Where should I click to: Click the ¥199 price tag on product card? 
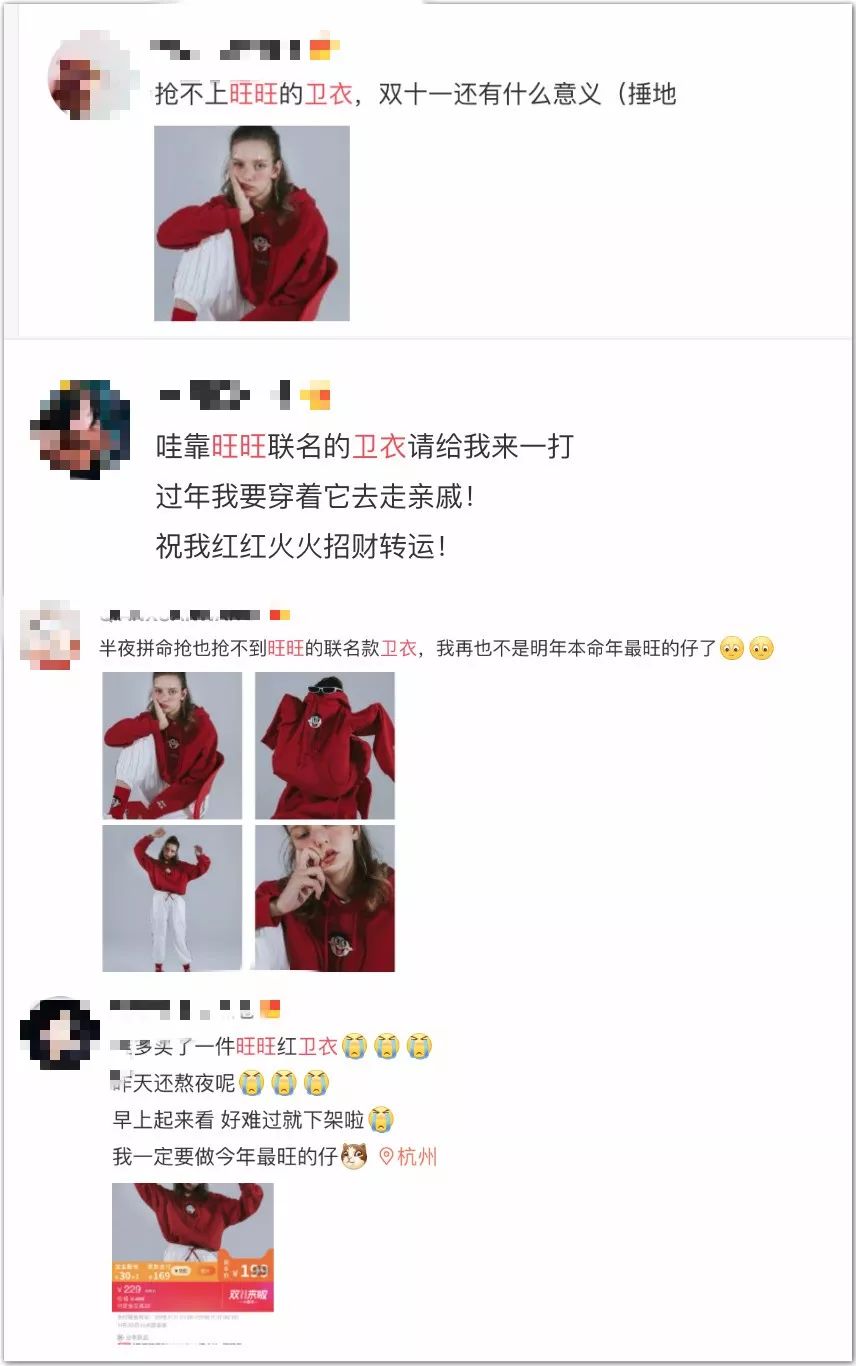coord(249,1270)
